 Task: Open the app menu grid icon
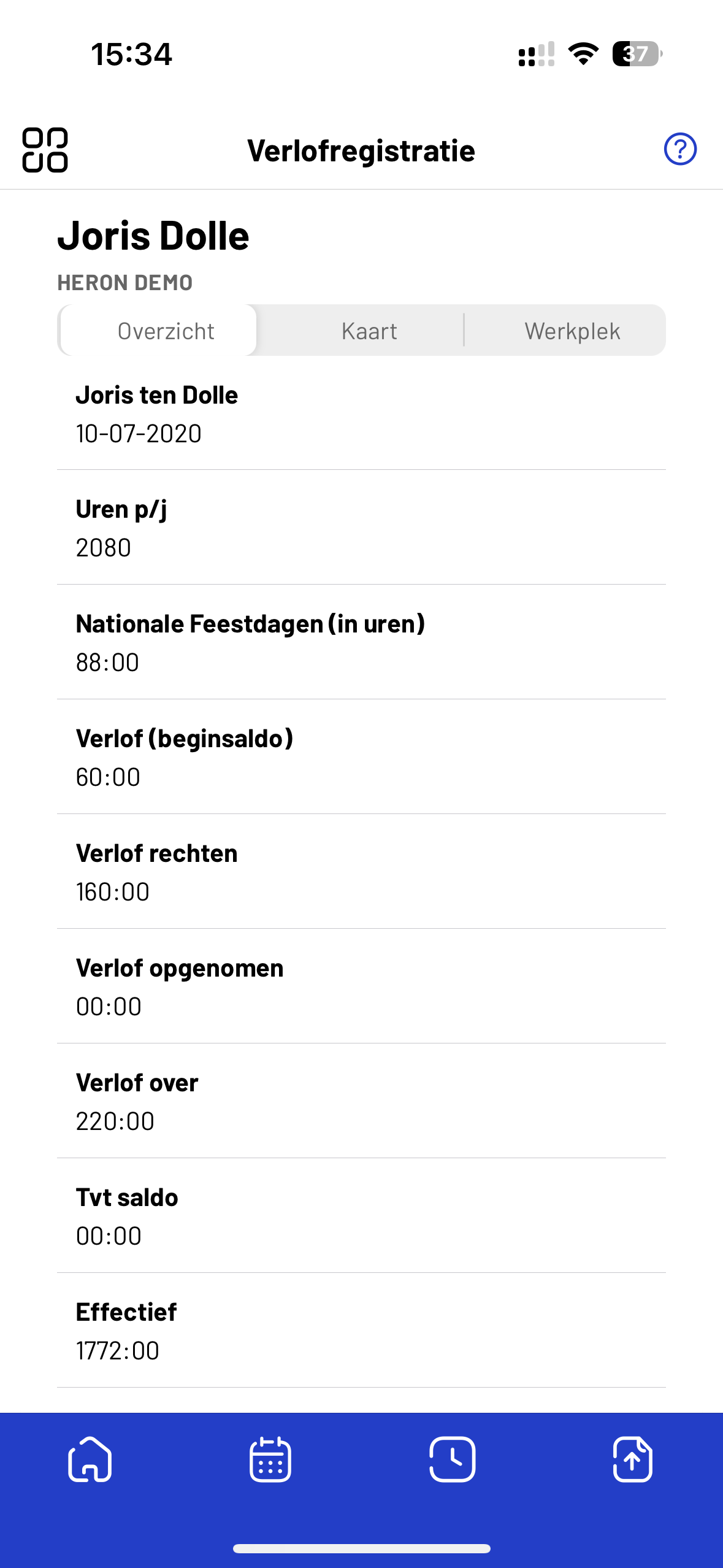tap(45, 150)
